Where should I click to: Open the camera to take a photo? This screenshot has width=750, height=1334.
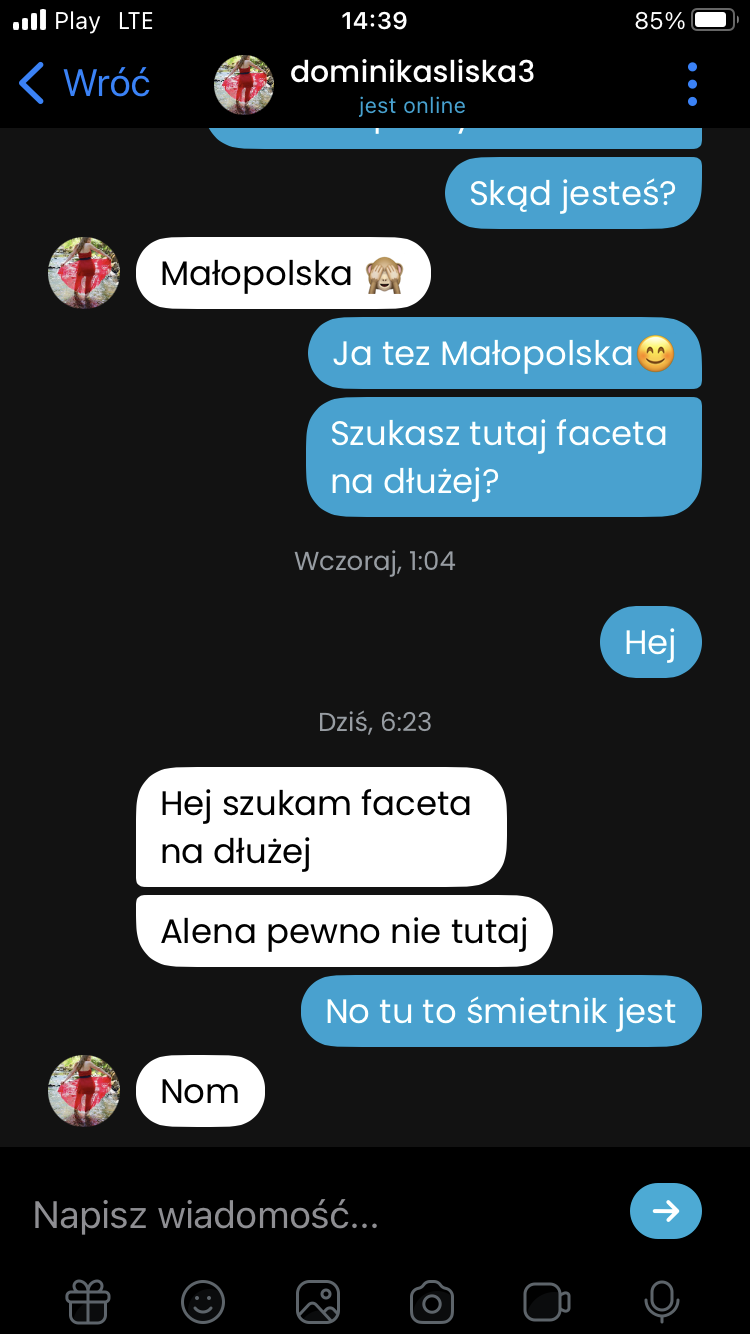pyautogui.click(x=432, y=1301)
